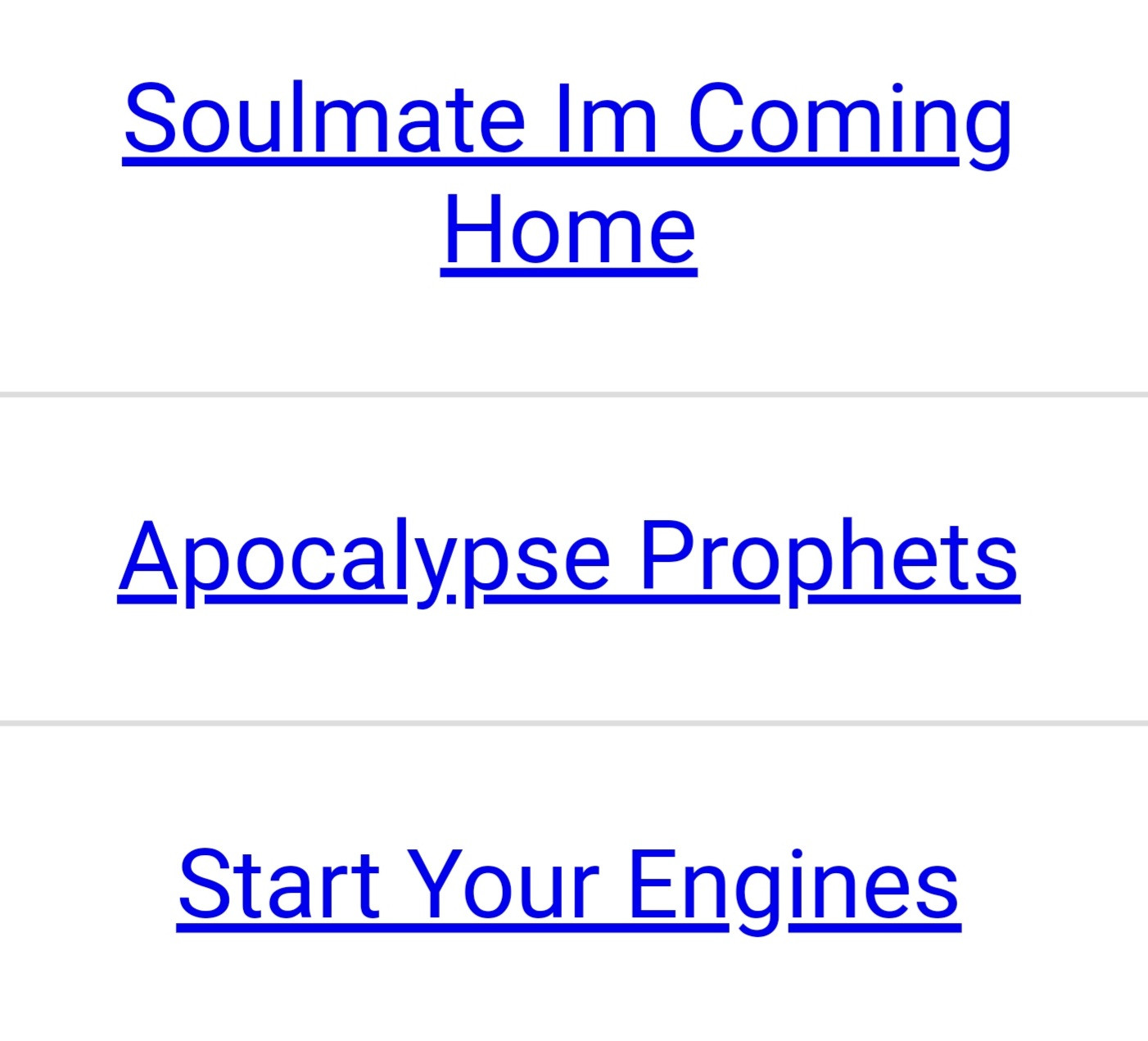Open the Soulmate Im Coming Home link
The image size is (1148, 1041).
[568, 120]
